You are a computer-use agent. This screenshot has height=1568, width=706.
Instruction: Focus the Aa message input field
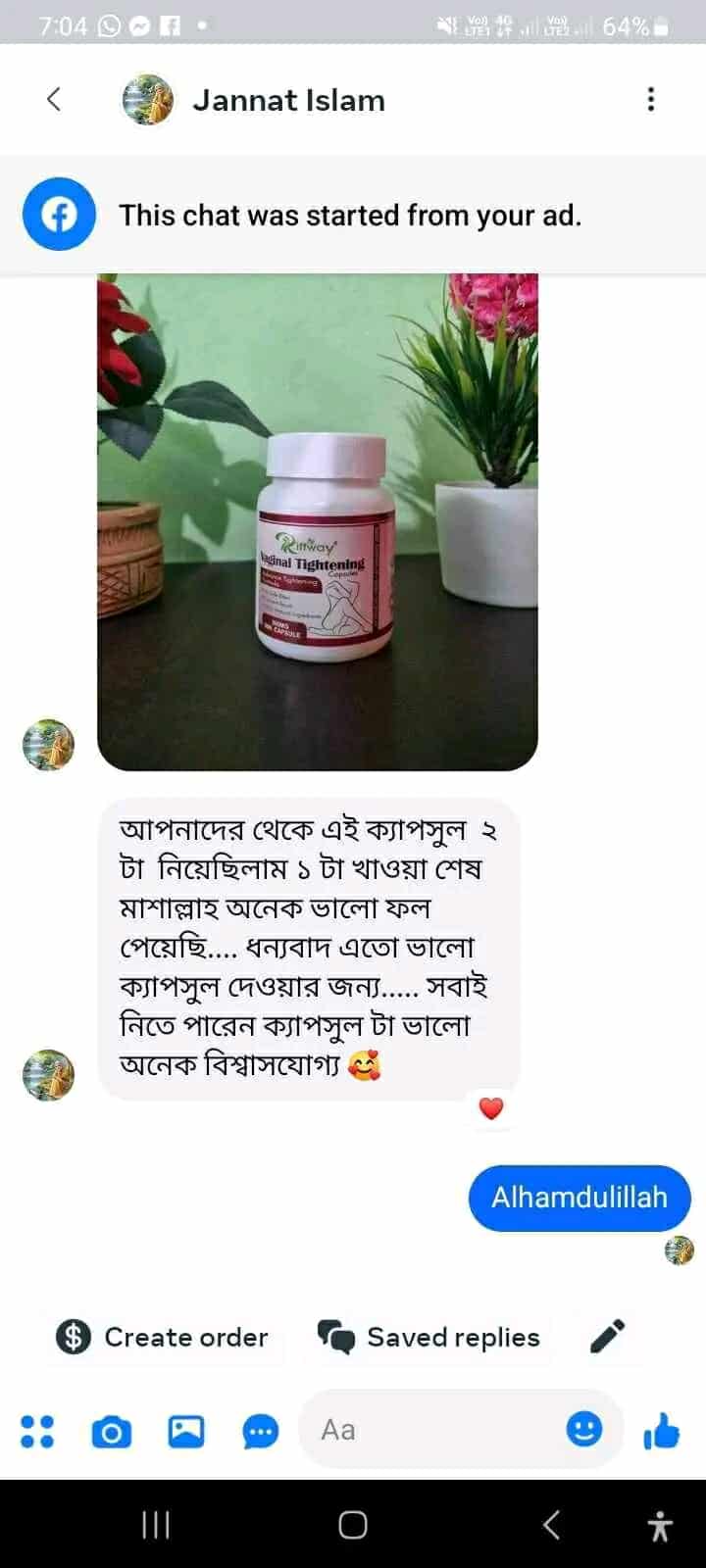(x=431, y=1430)
